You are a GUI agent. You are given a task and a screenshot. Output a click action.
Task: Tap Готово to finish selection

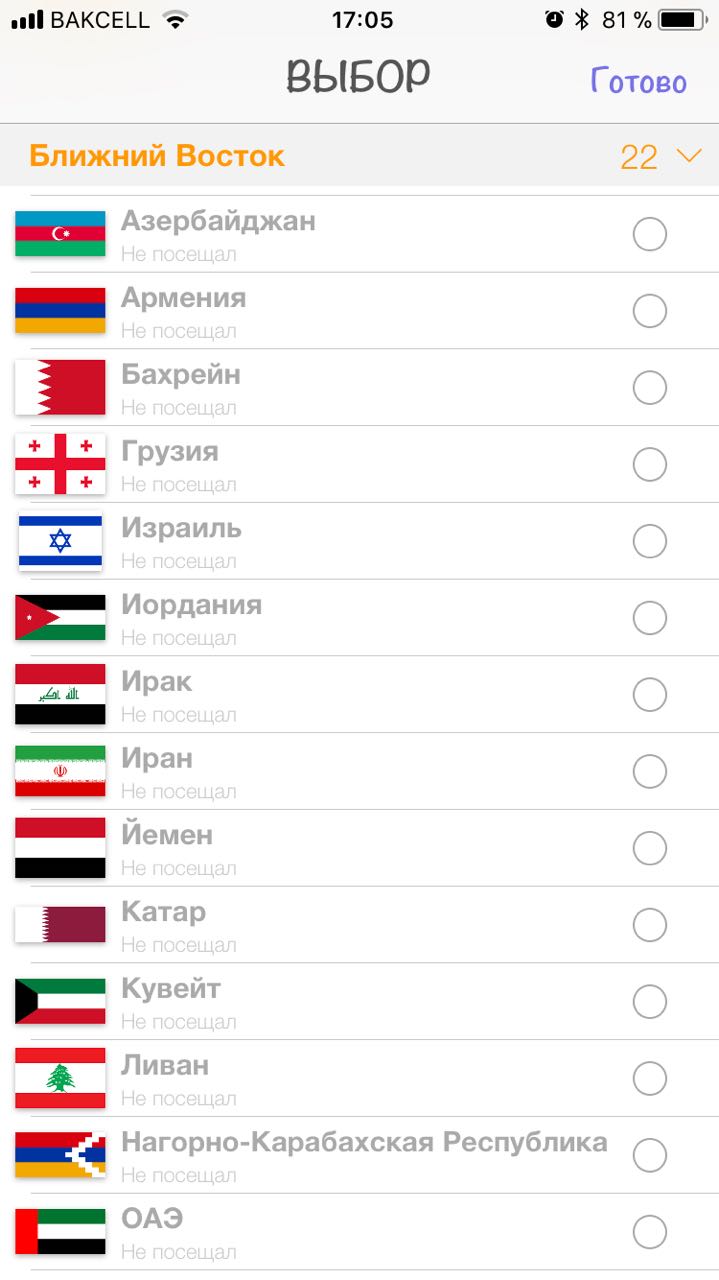click(638, 81)
